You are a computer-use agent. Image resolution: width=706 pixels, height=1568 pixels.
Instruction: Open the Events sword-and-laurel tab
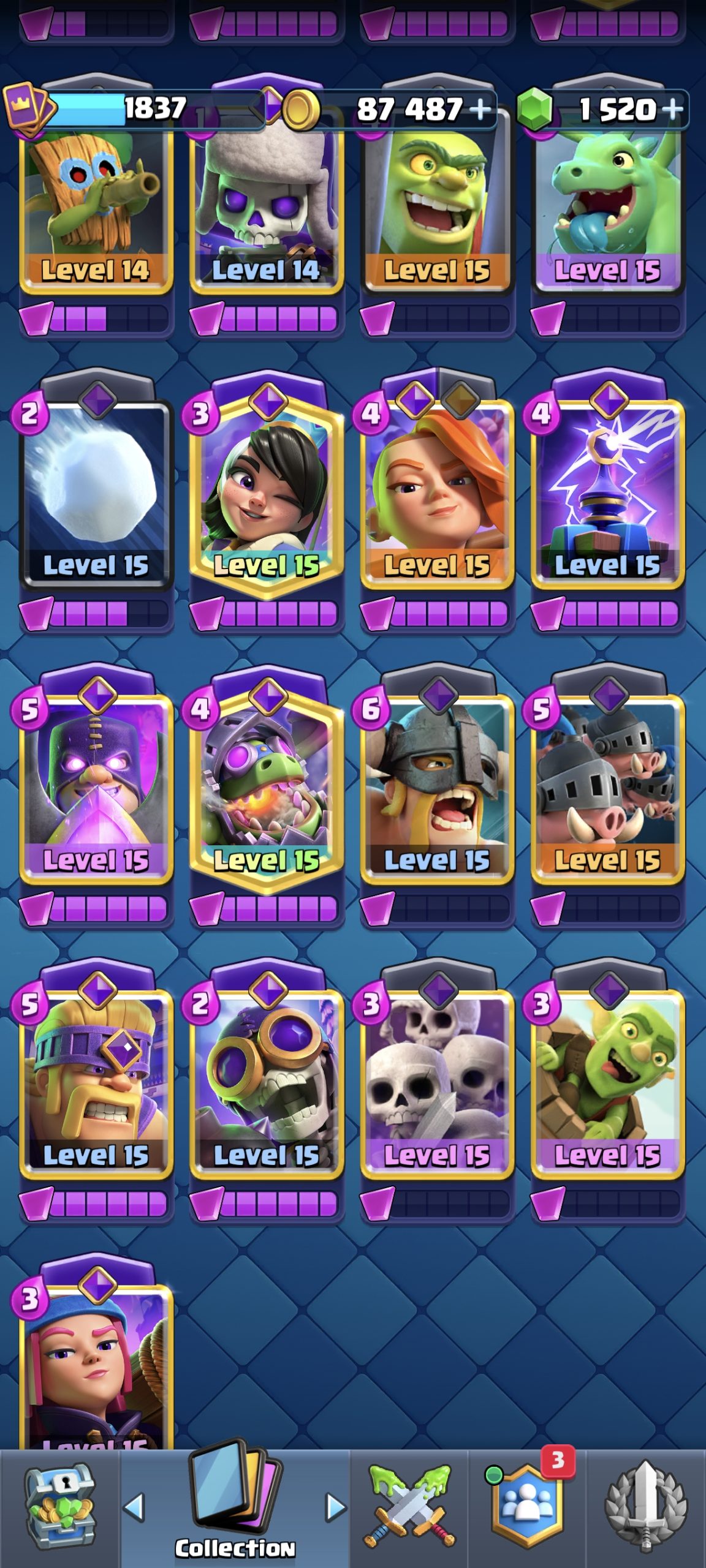tap(646, 1508)
